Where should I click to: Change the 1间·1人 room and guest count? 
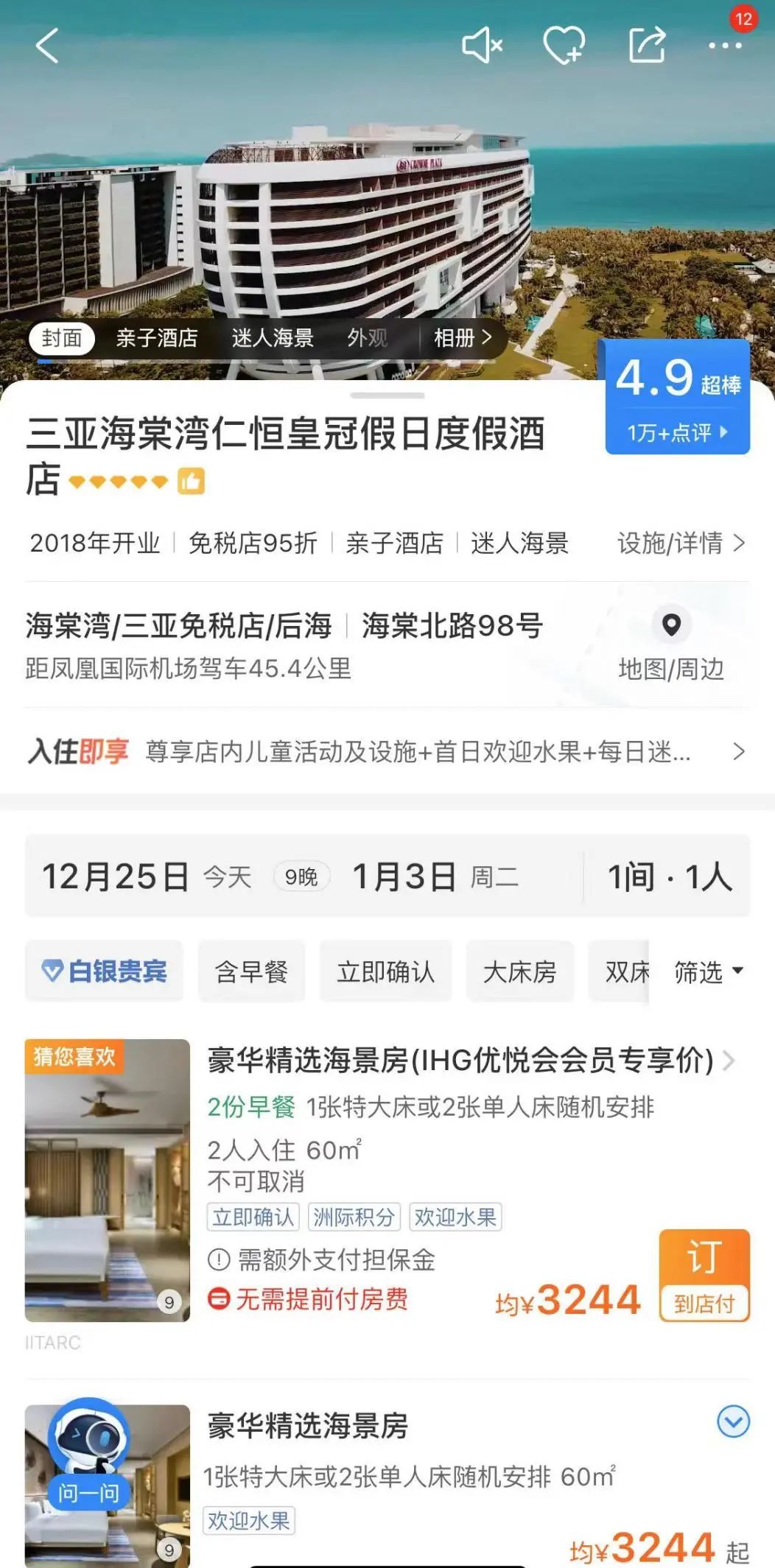(x=669, y=876)
